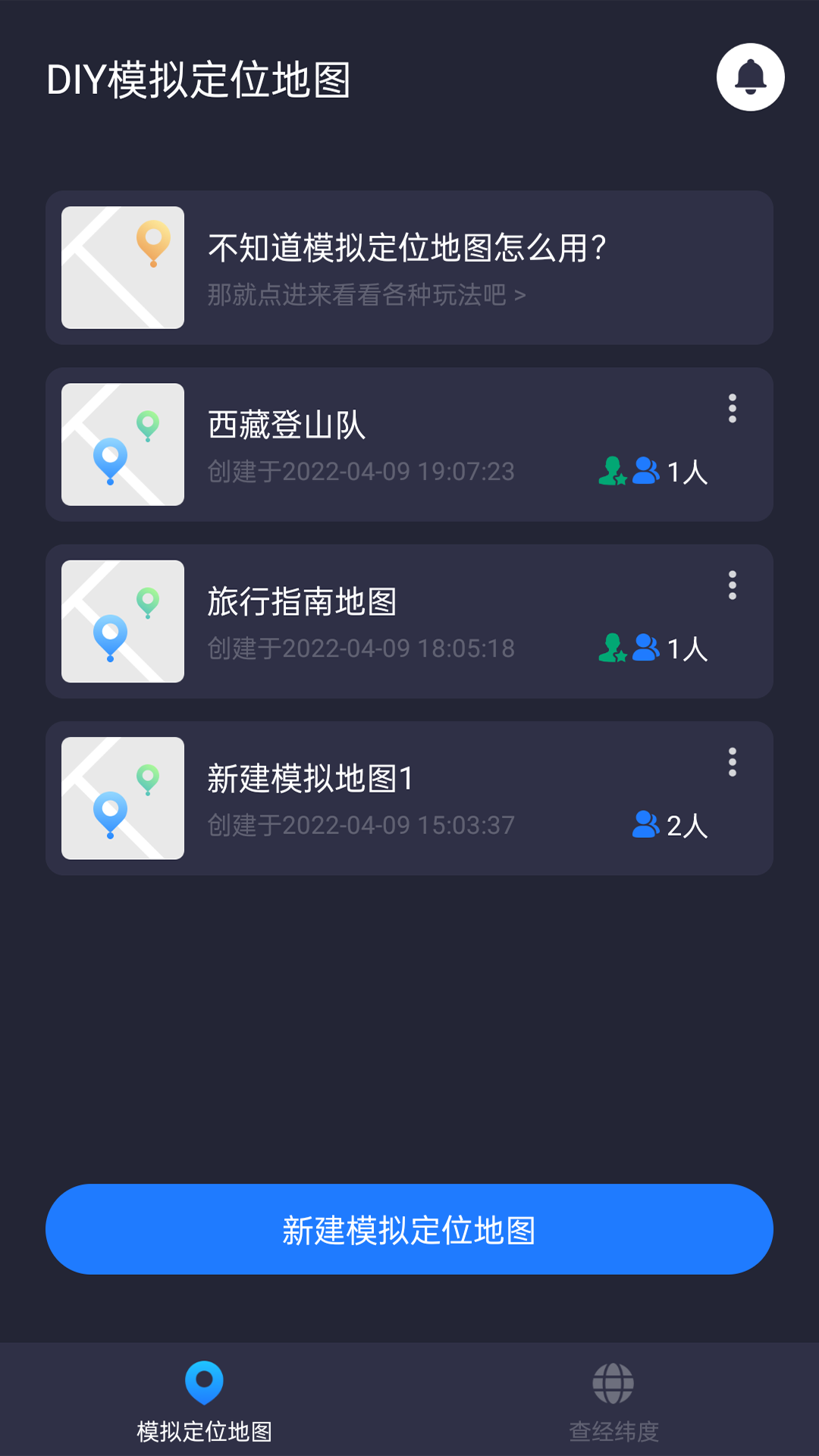Open the options menu for 西藏登山队
This screenshot has height=1456, width=819.
pos(733,409)
